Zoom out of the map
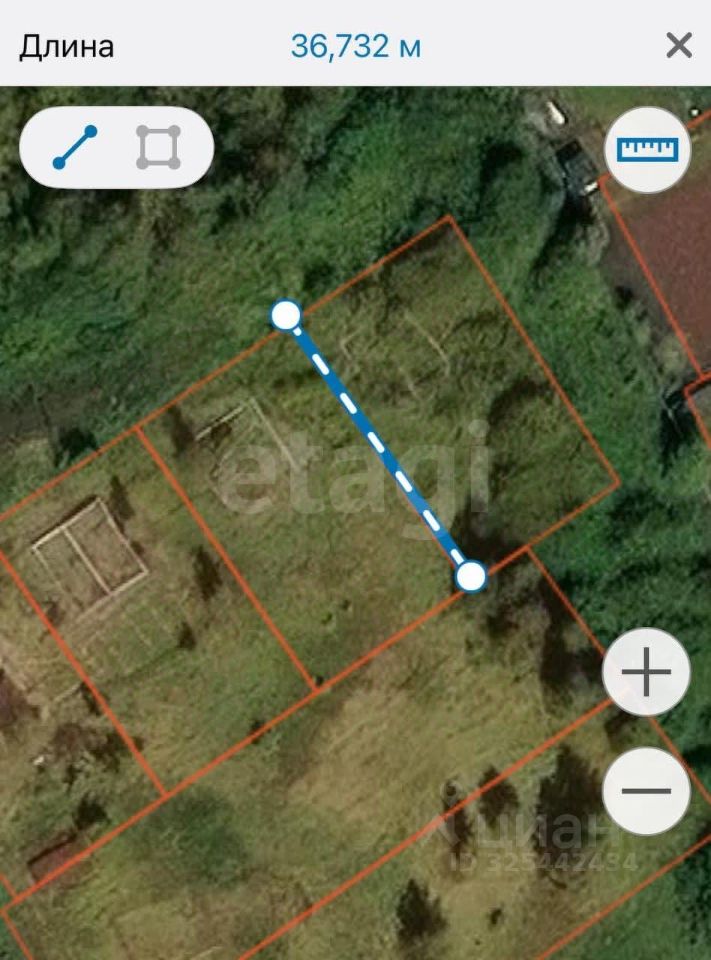Screen dimensions: 711x960 pos(647,790)
